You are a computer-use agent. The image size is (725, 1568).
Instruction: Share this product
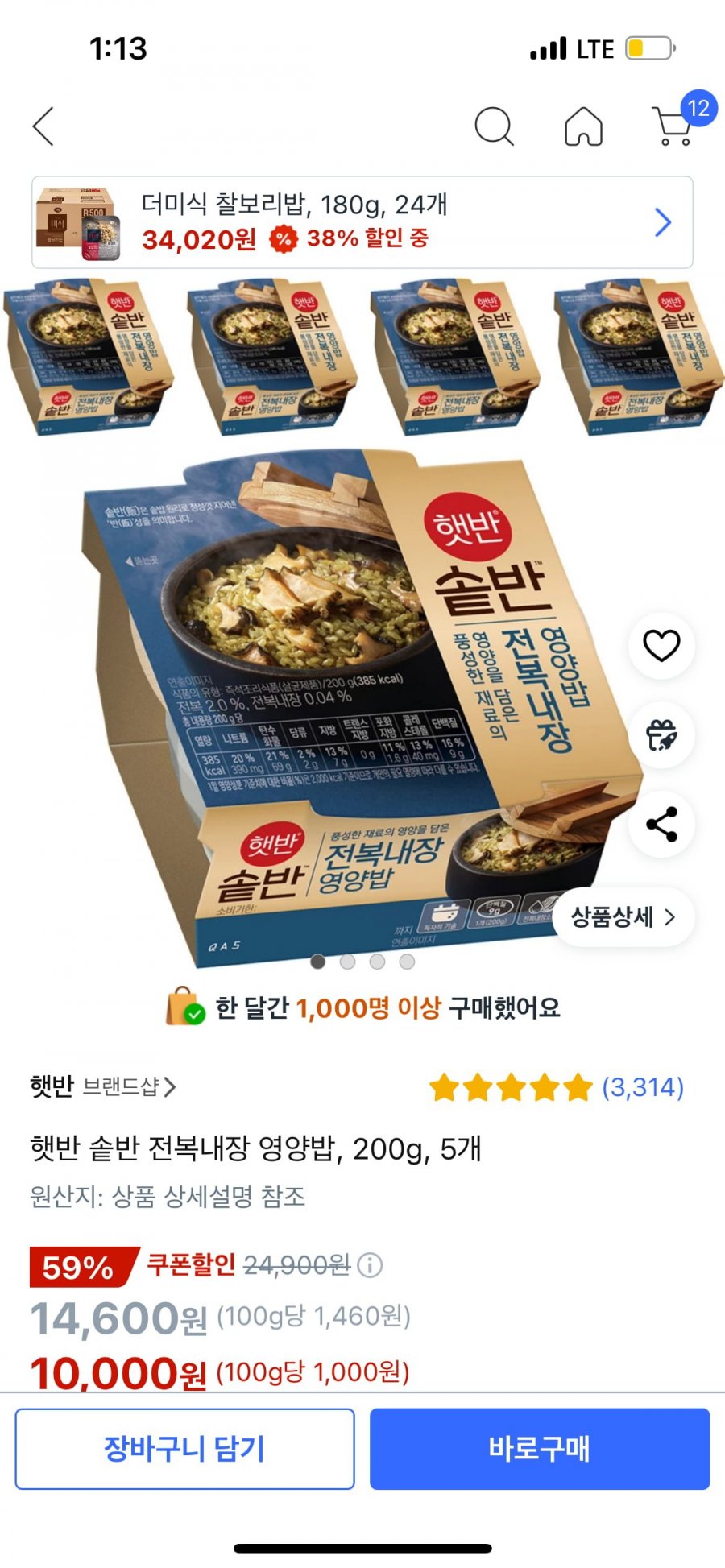point(661,825)
